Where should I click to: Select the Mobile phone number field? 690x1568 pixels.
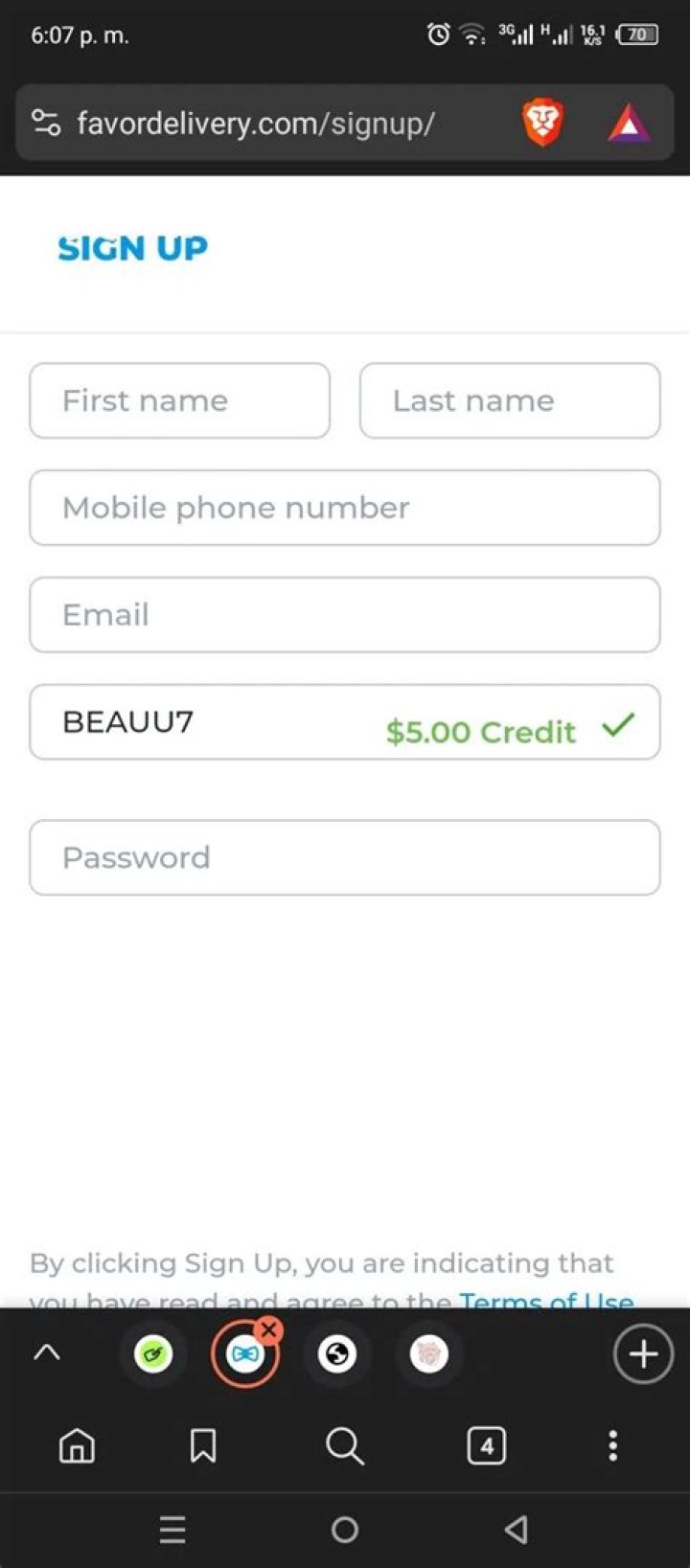coord(344,508)
